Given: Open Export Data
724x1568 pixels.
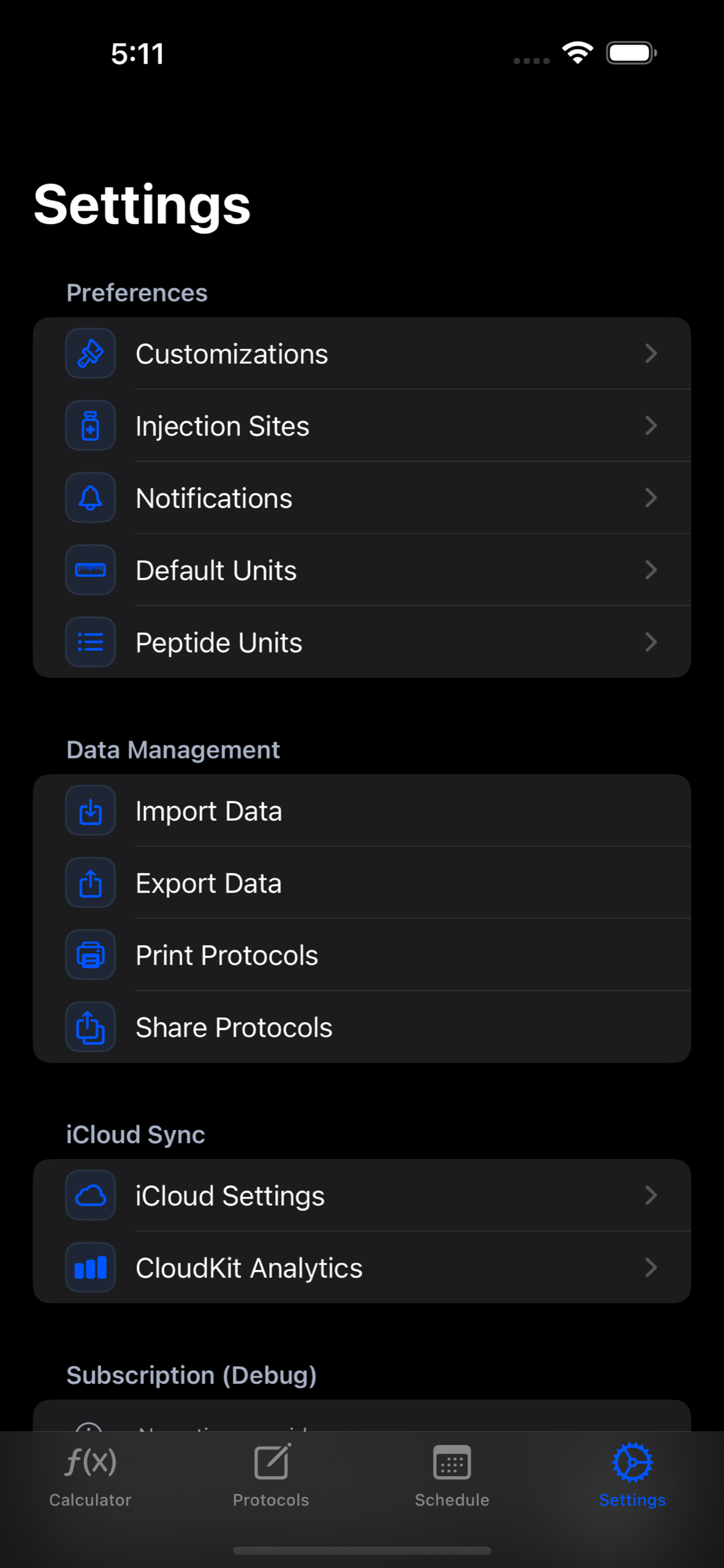Looking at the screenshot, I should (362, 883).
